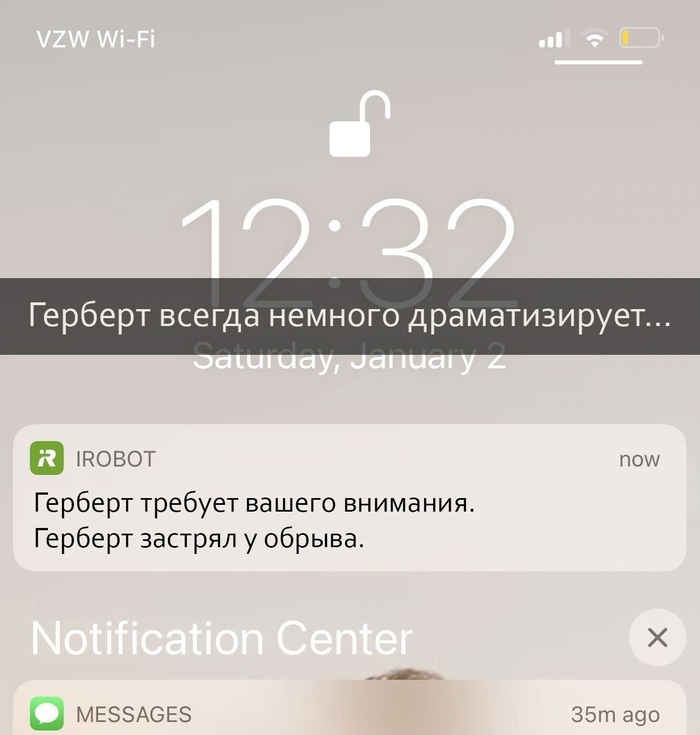The height and width of the screenshot is (735, 700).
Task: Open the iRobot notification about Герберт
Action: (349, 498)
